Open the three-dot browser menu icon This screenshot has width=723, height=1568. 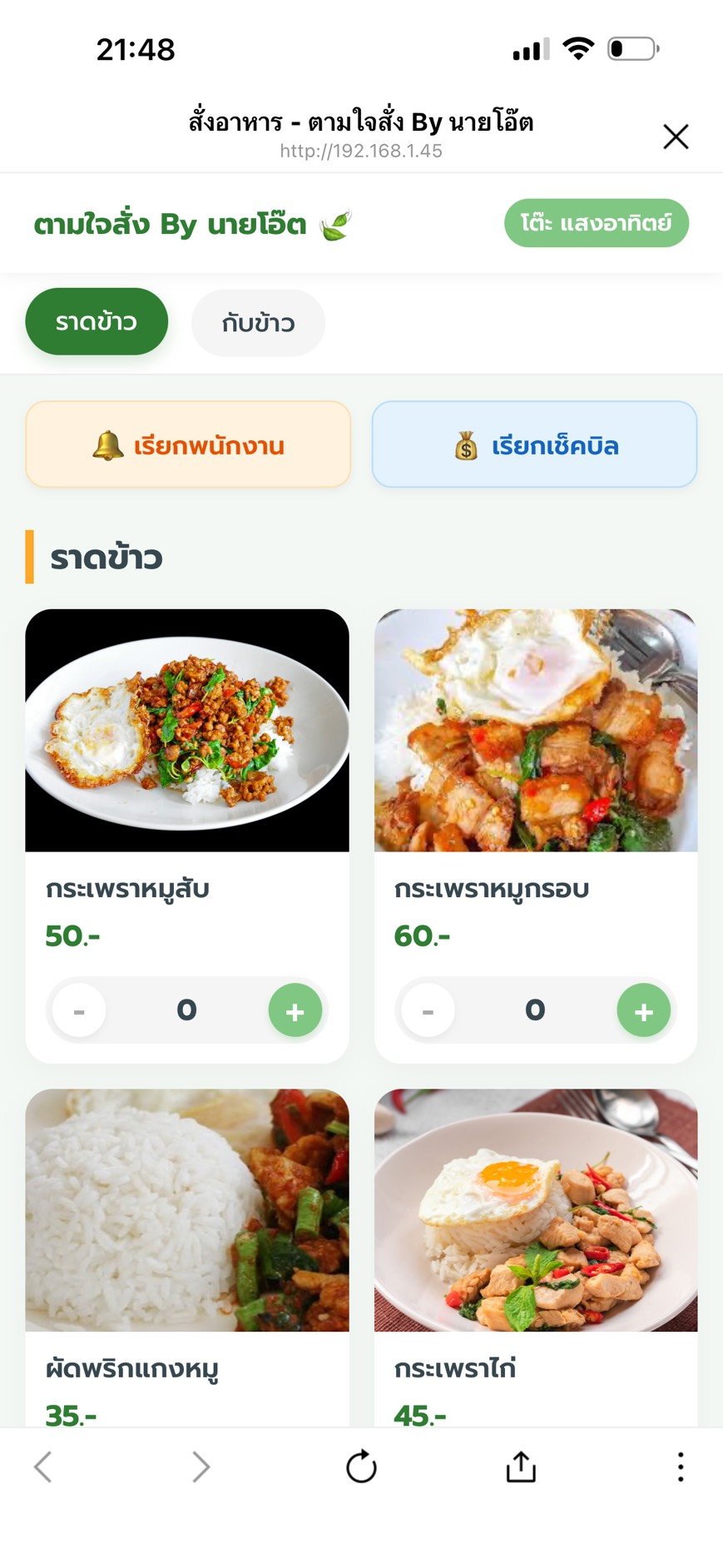[x=680, y=1466]
